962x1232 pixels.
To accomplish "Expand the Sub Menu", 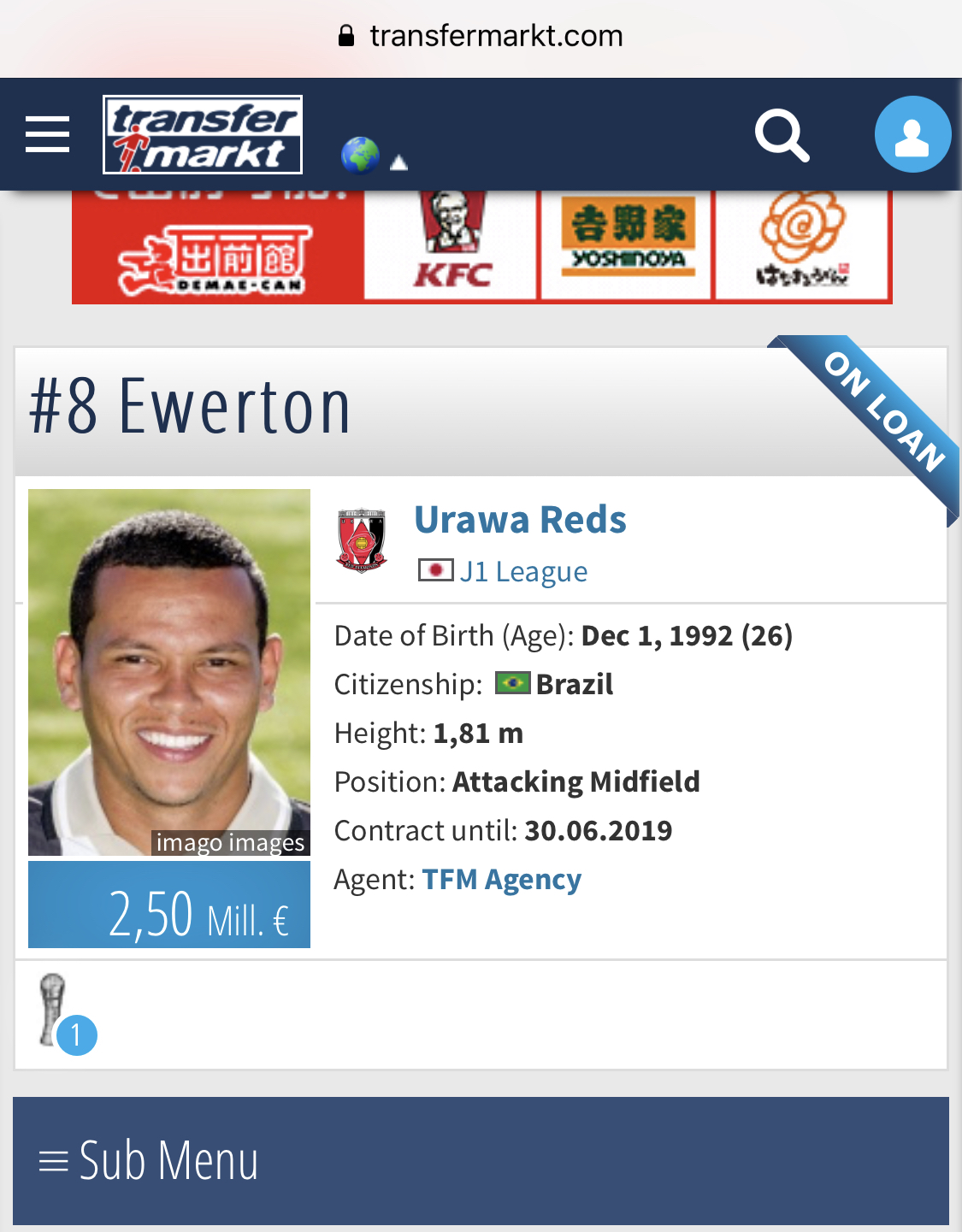I will click(x=149, y=1160).
